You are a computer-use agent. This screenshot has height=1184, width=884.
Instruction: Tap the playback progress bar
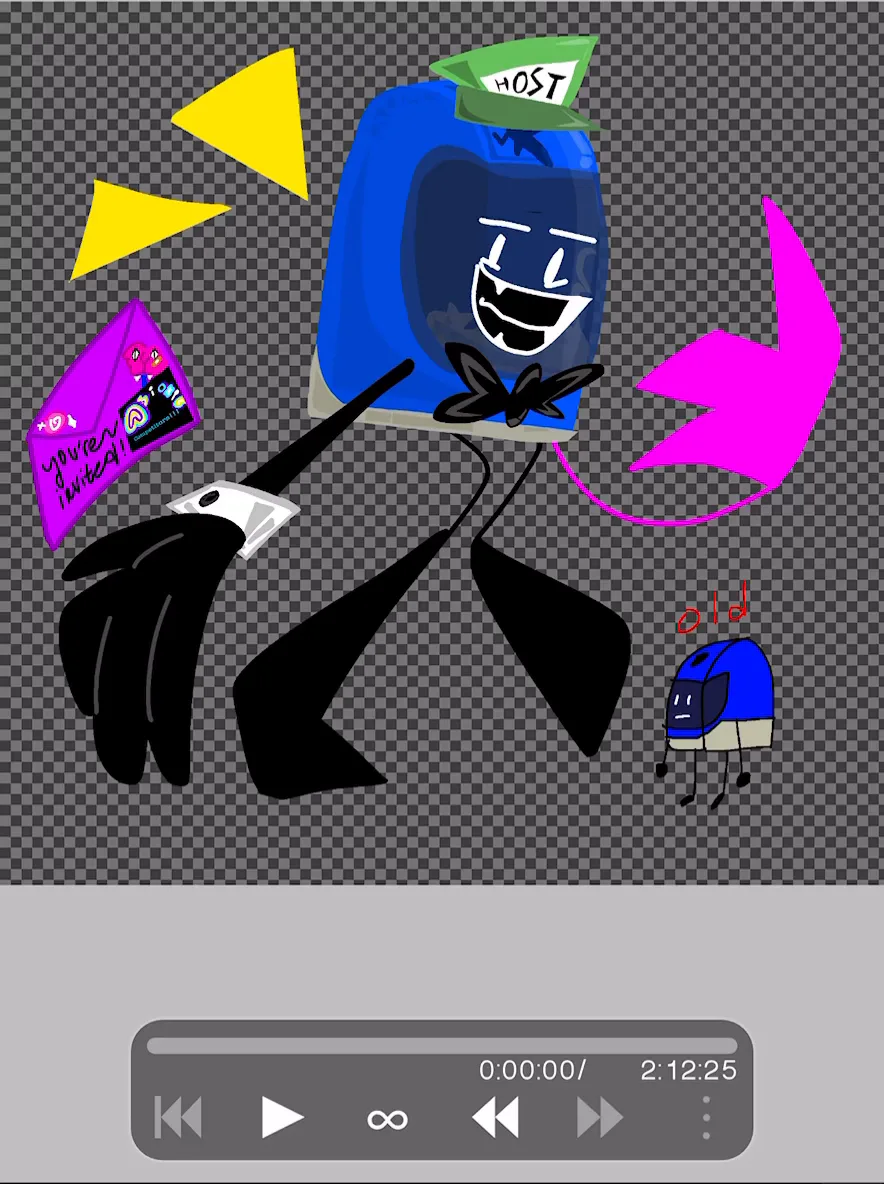(x=441, y=1046)
